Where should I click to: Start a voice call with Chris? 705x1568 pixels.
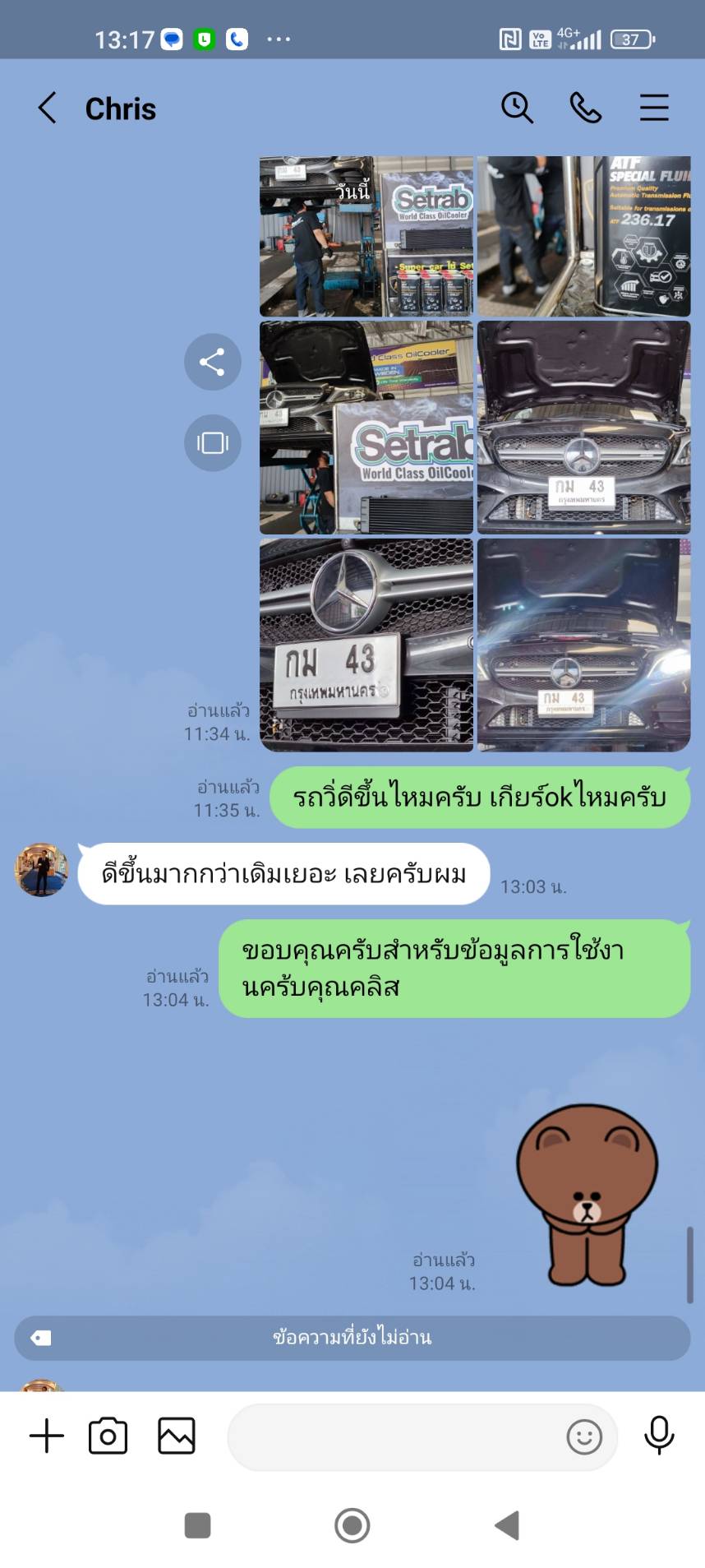[x=586, y=108]
